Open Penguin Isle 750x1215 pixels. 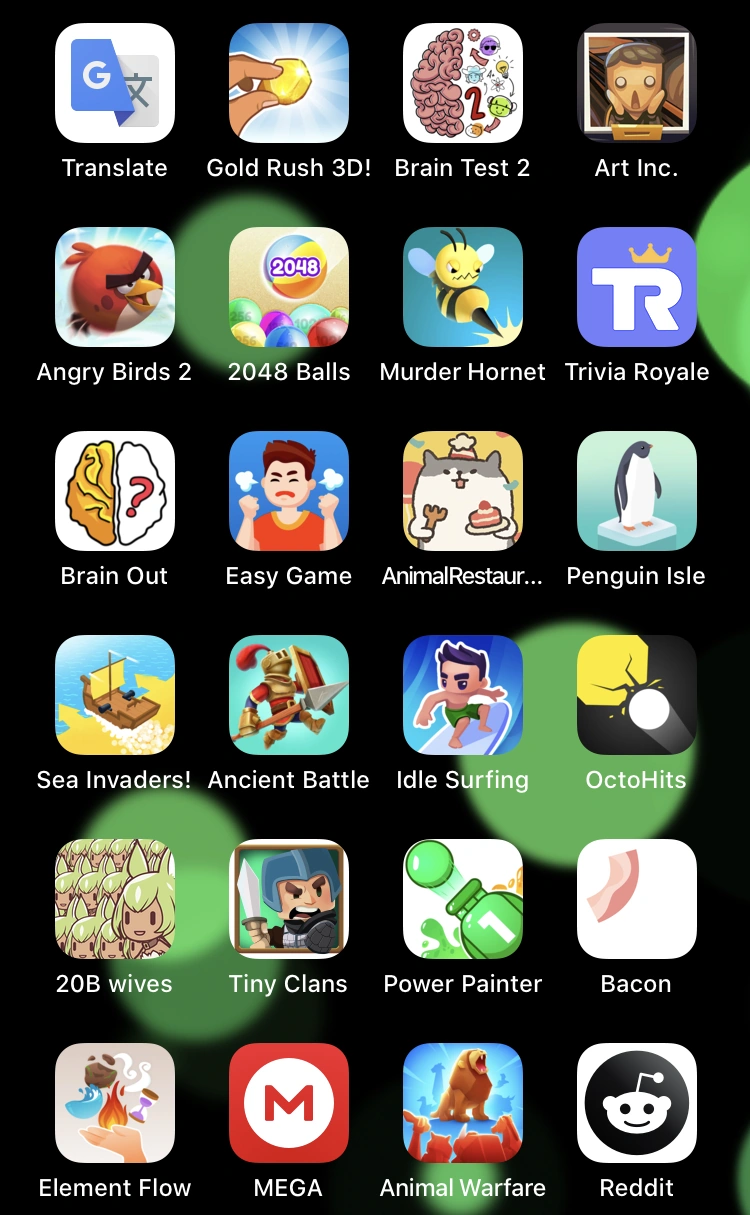(x=636, y=490)
